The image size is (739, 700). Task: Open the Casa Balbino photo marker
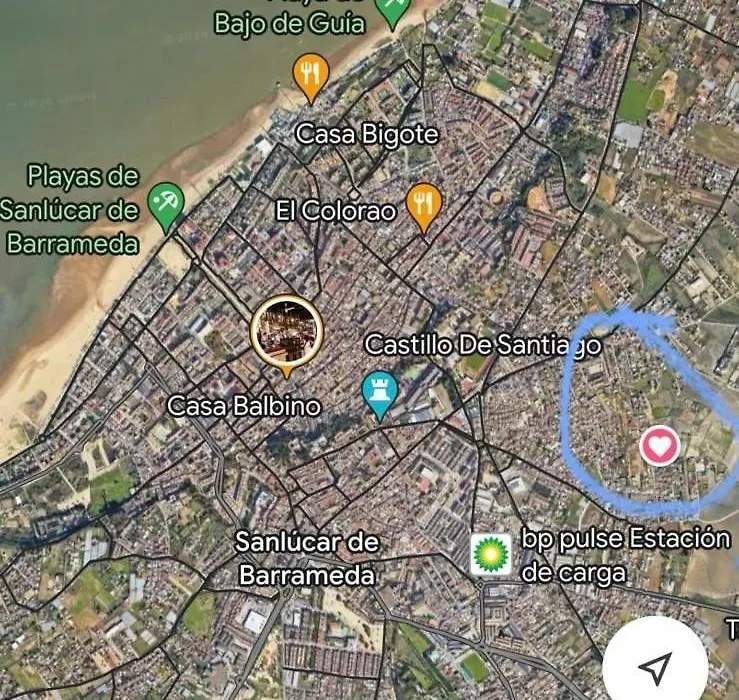coord(287,332)
